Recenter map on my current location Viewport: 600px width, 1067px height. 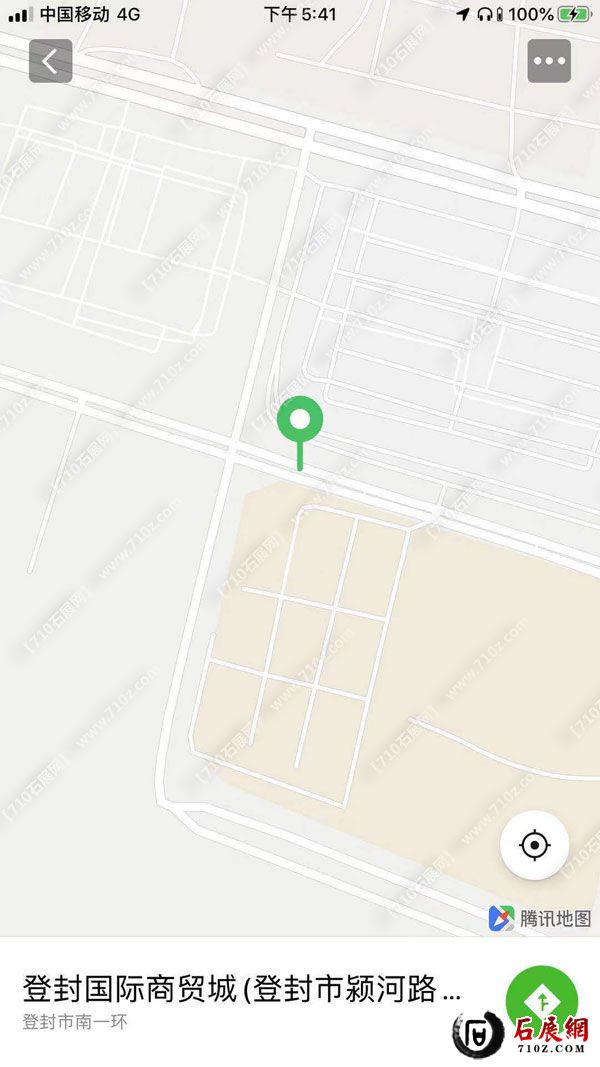[535, 846]
